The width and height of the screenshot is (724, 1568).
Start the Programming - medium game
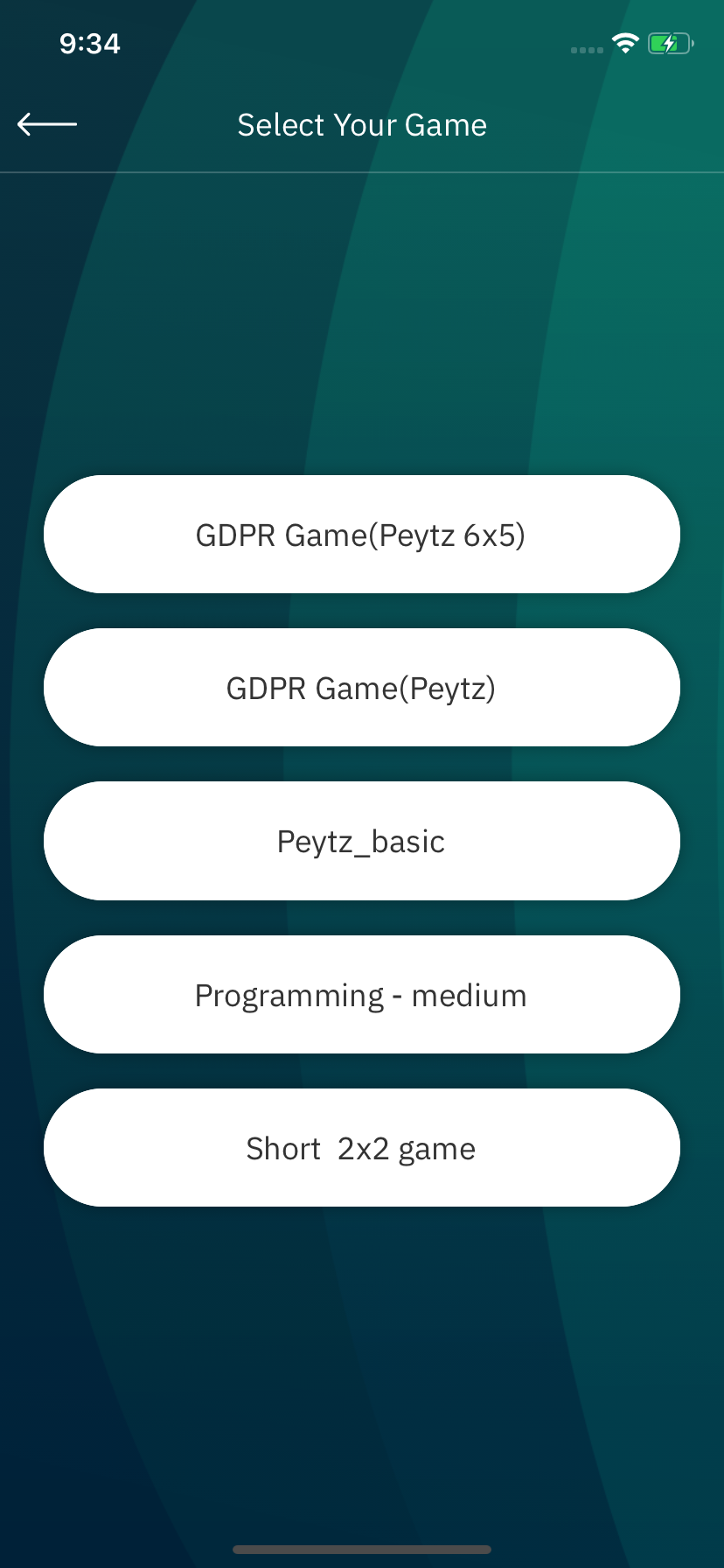click(361, 994)
